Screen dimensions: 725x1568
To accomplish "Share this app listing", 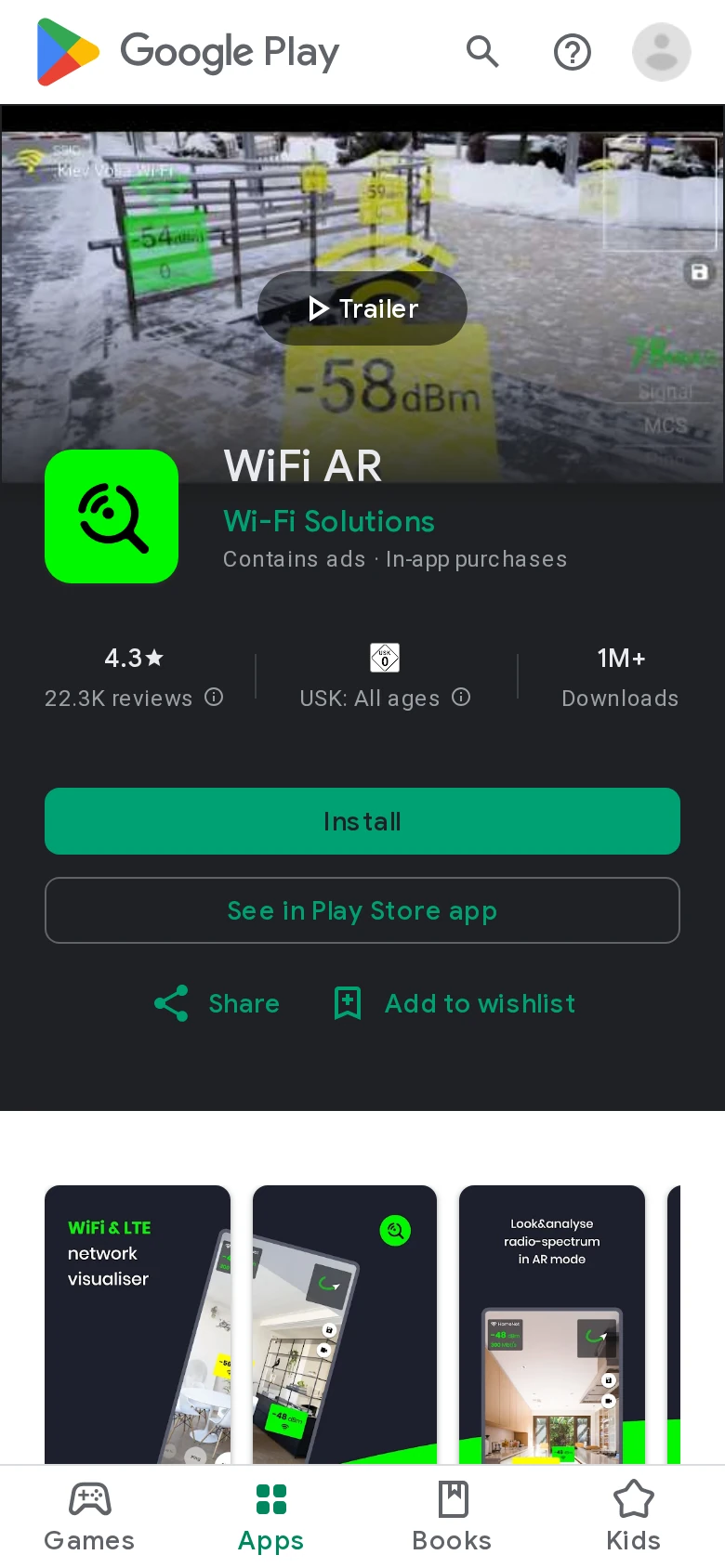I will [217, 1003].
